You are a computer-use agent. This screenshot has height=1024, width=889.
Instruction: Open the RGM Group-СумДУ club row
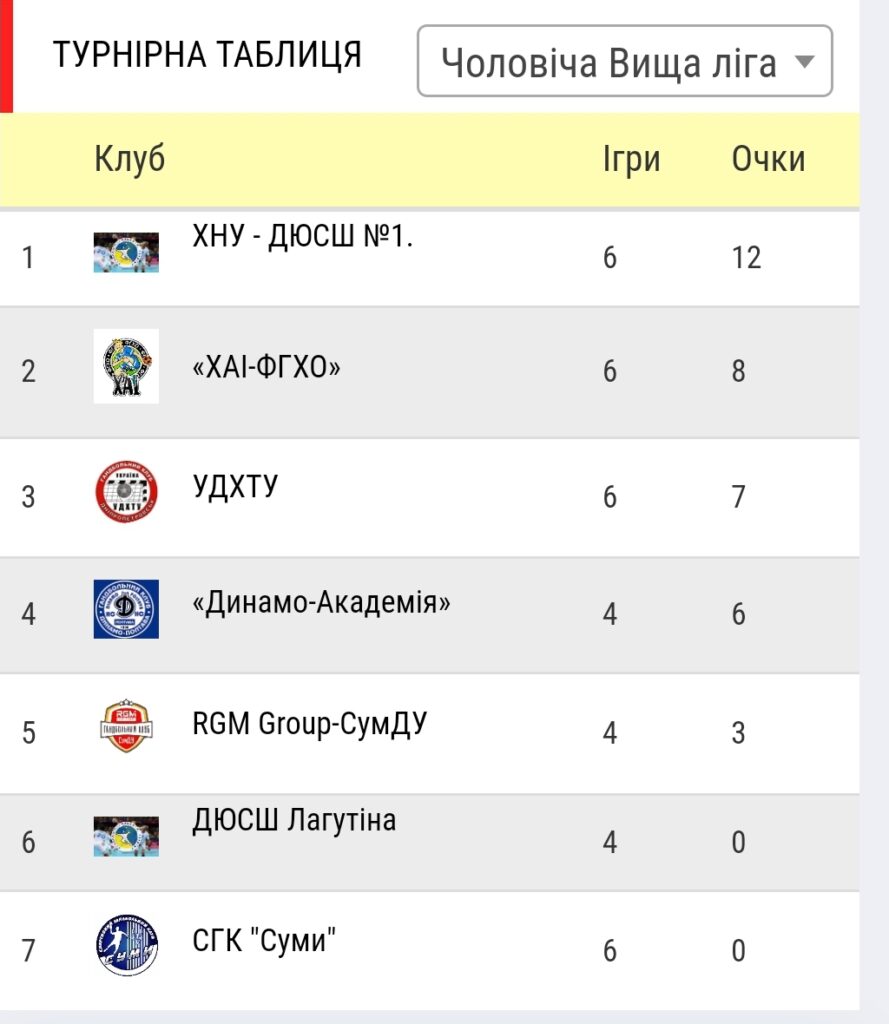point(429,733)
